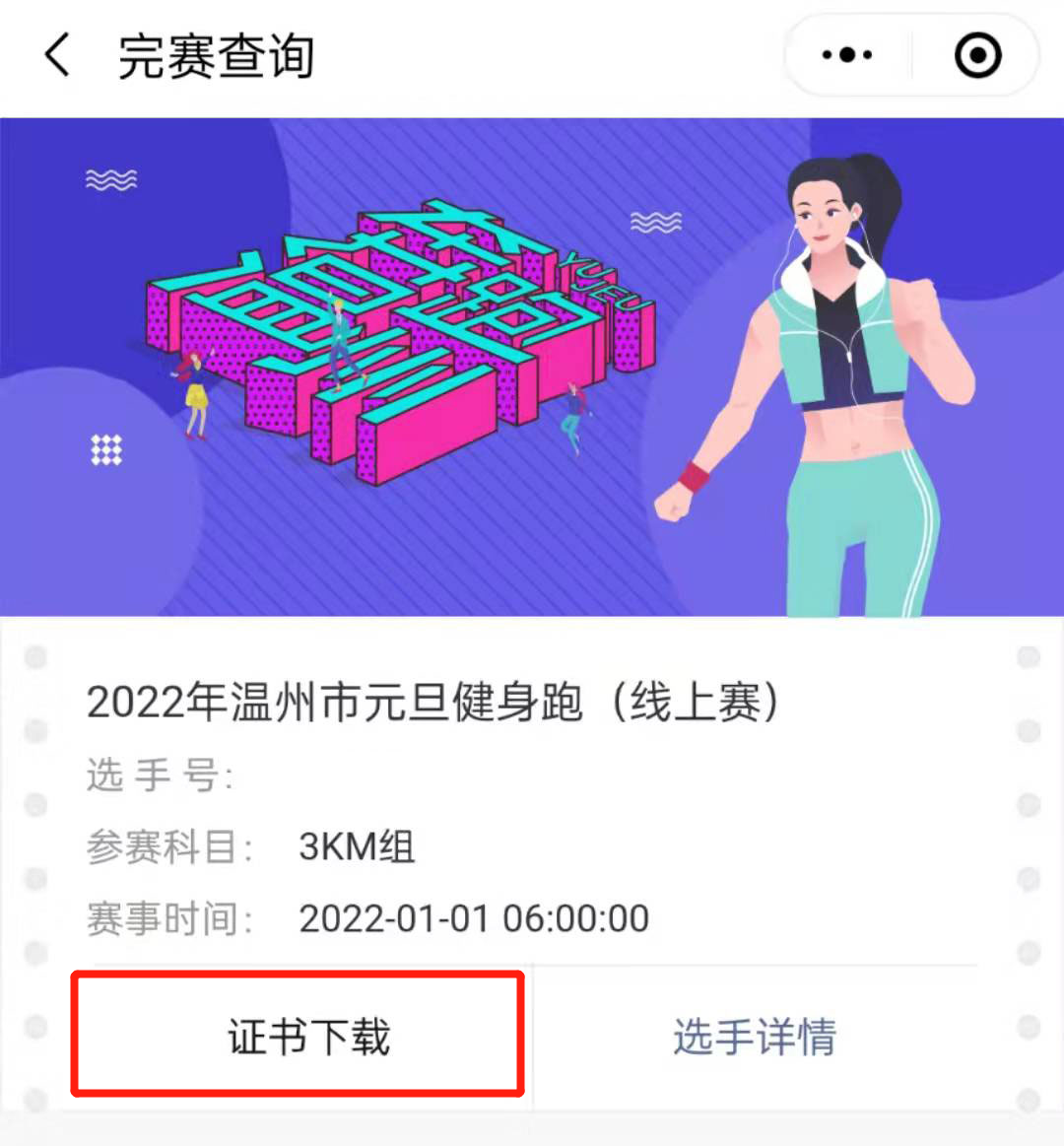Open the mini program more menu
This screenshot has width=1064, height=1146.
pos(847,55)
